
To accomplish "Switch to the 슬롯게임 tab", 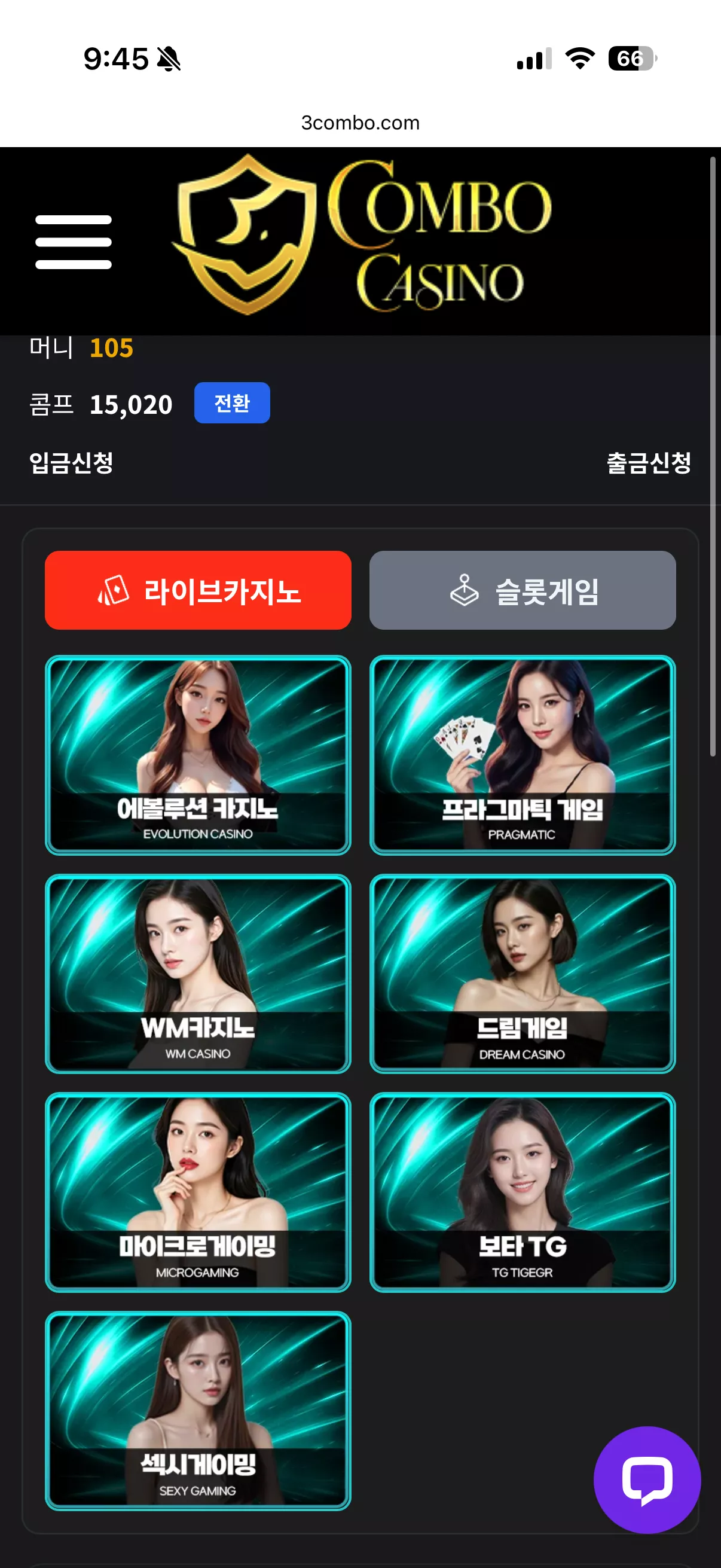I will tap(523, 590).
